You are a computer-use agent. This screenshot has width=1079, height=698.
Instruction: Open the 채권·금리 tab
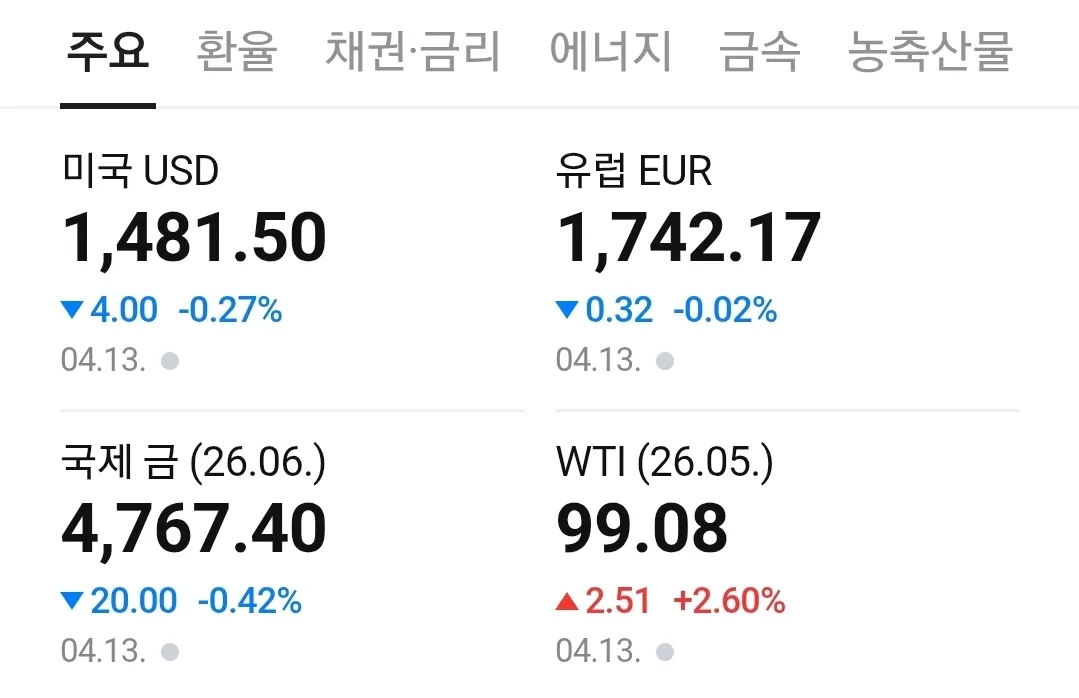412,52
